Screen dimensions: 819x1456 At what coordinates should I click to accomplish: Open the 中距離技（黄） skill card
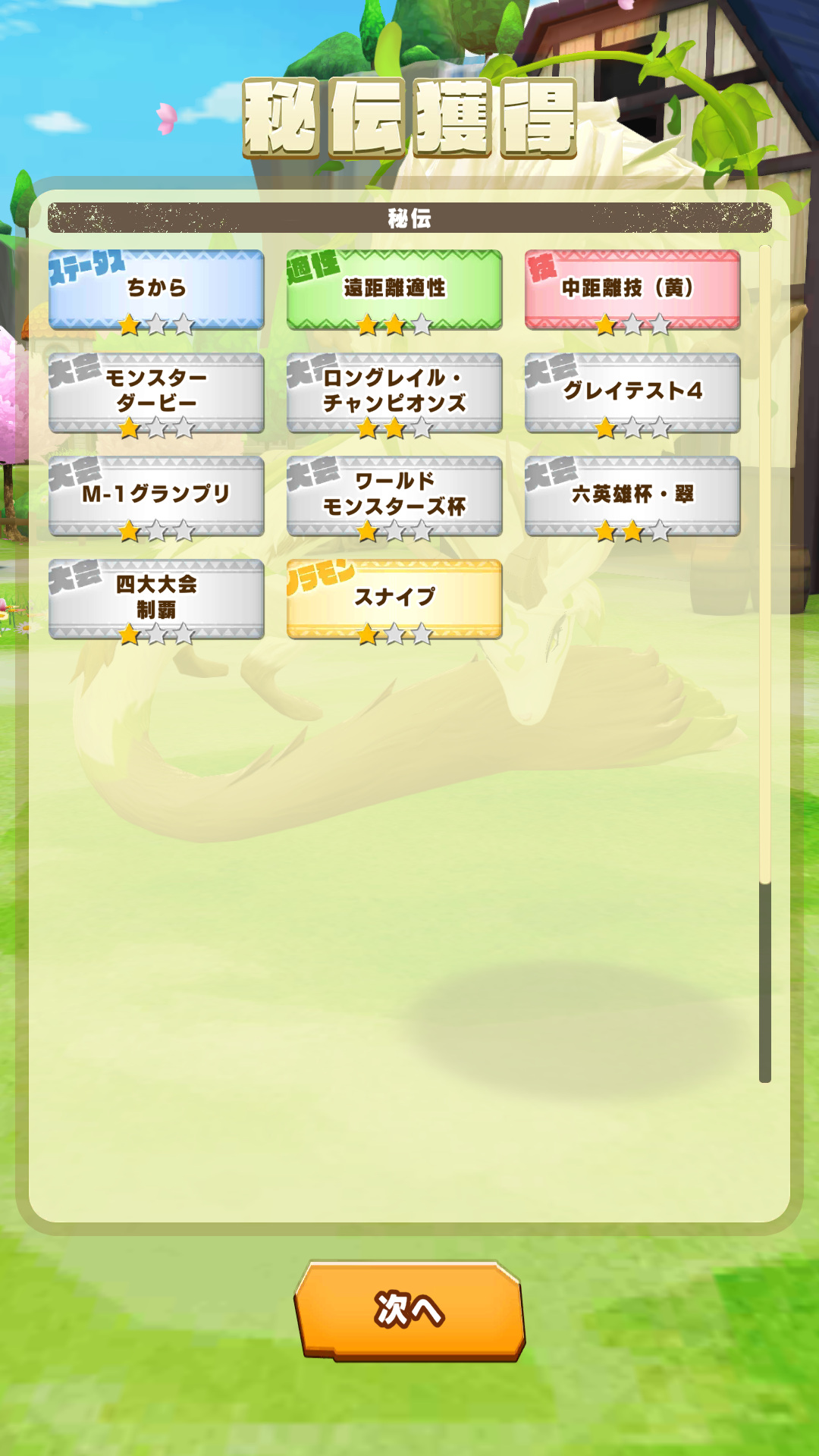pyautogui.click(x=632, y=290)
